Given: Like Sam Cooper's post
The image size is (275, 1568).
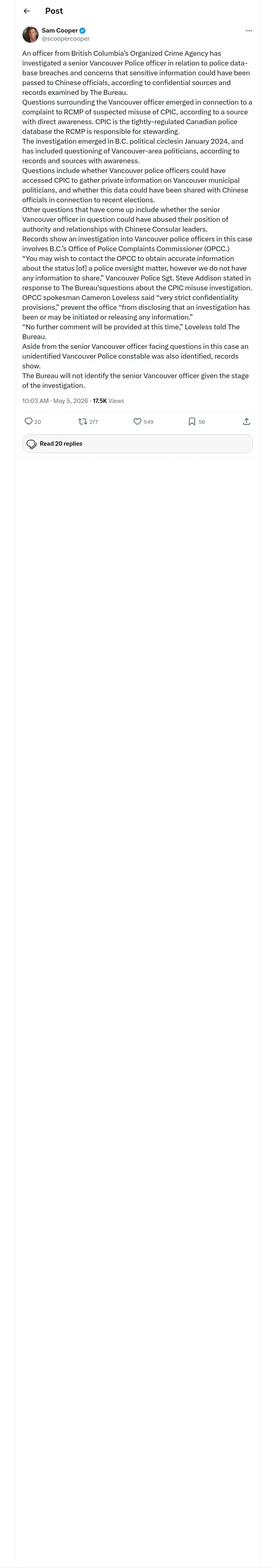Looking at the screenshot, I should click(x=143, y=422).
